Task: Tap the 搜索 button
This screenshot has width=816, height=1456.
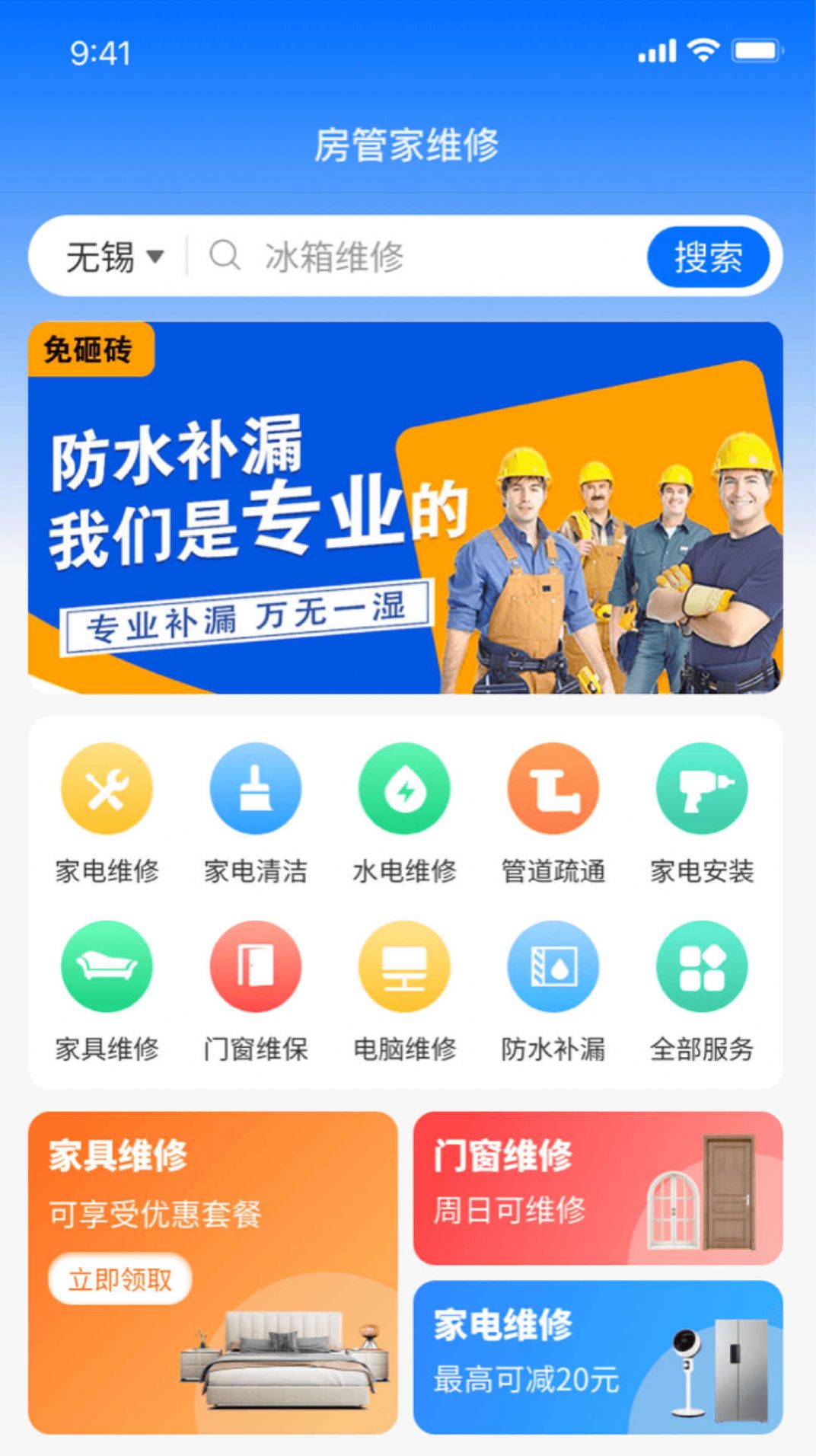Action: tap(708, 257)
